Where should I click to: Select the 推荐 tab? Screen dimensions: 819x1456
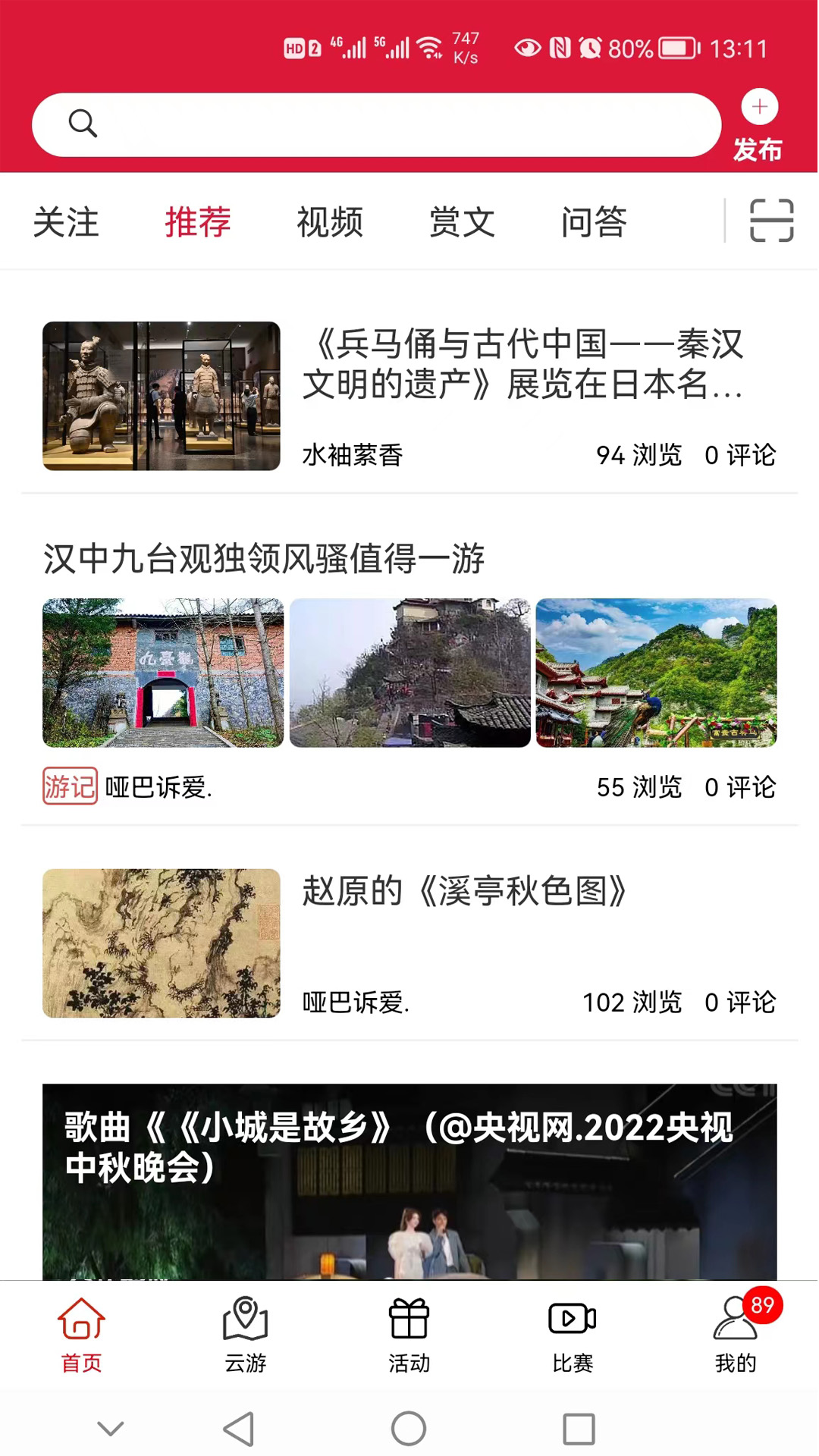tap(198, 222)
